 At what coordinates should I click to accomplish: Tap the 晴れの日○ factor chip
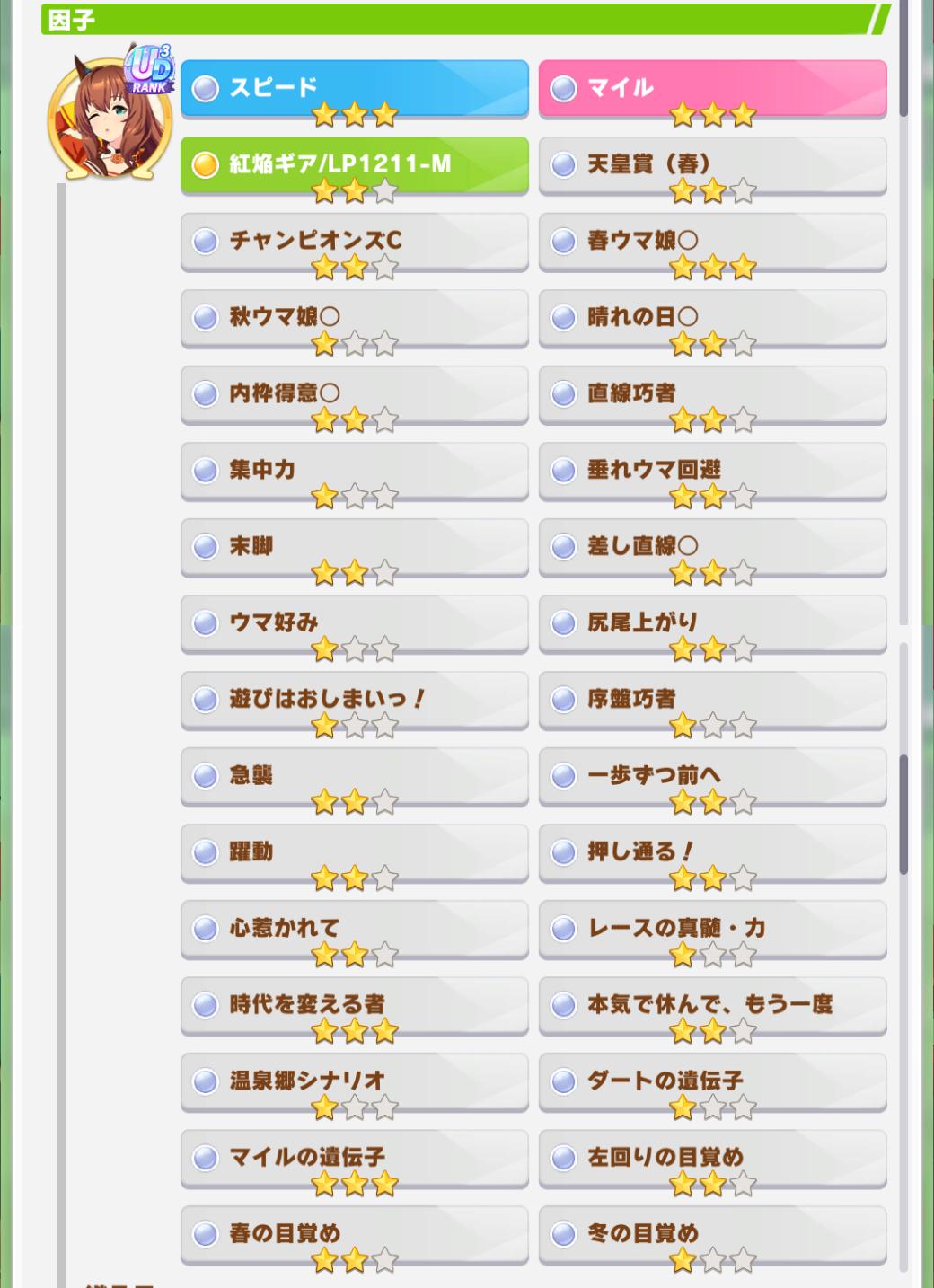[712, 317]
